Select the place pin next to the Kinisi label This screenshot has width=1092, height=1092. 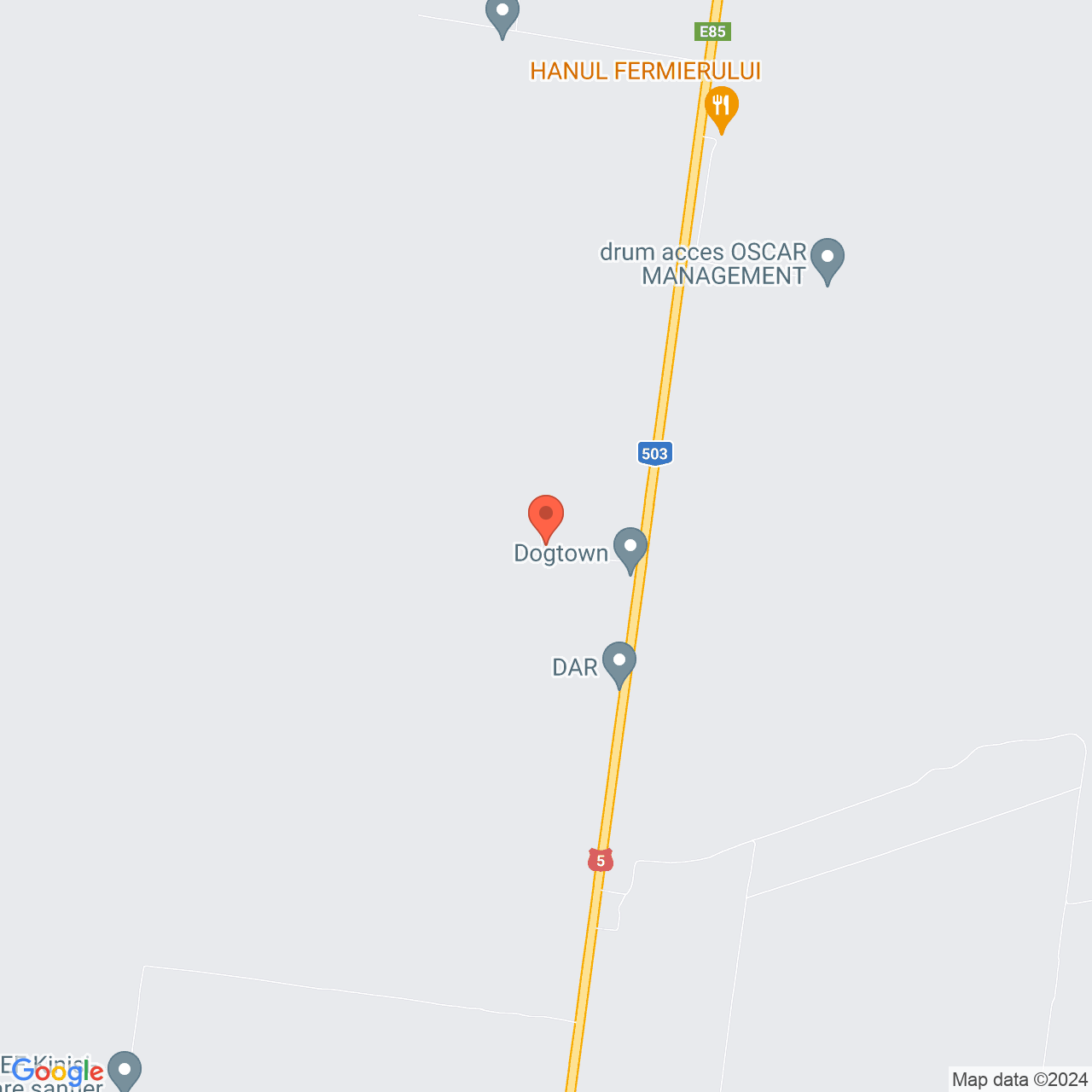(x=125, y=1070)
